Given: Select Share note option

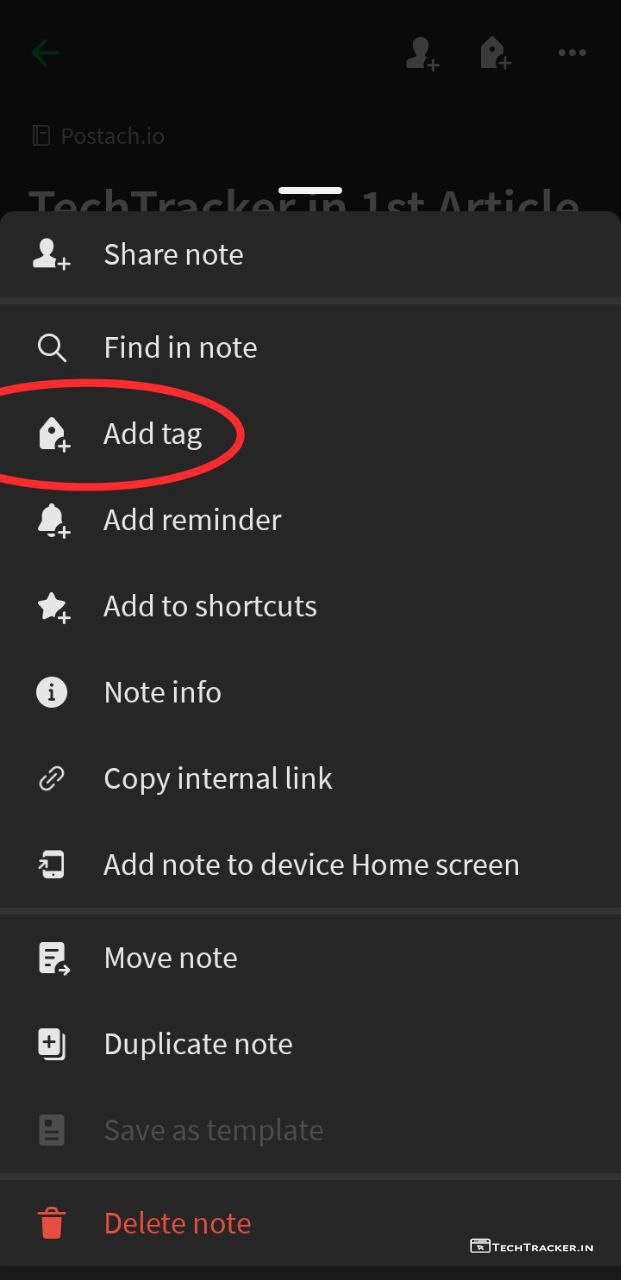Looking at the screenshot, I should tap(173, 255).
